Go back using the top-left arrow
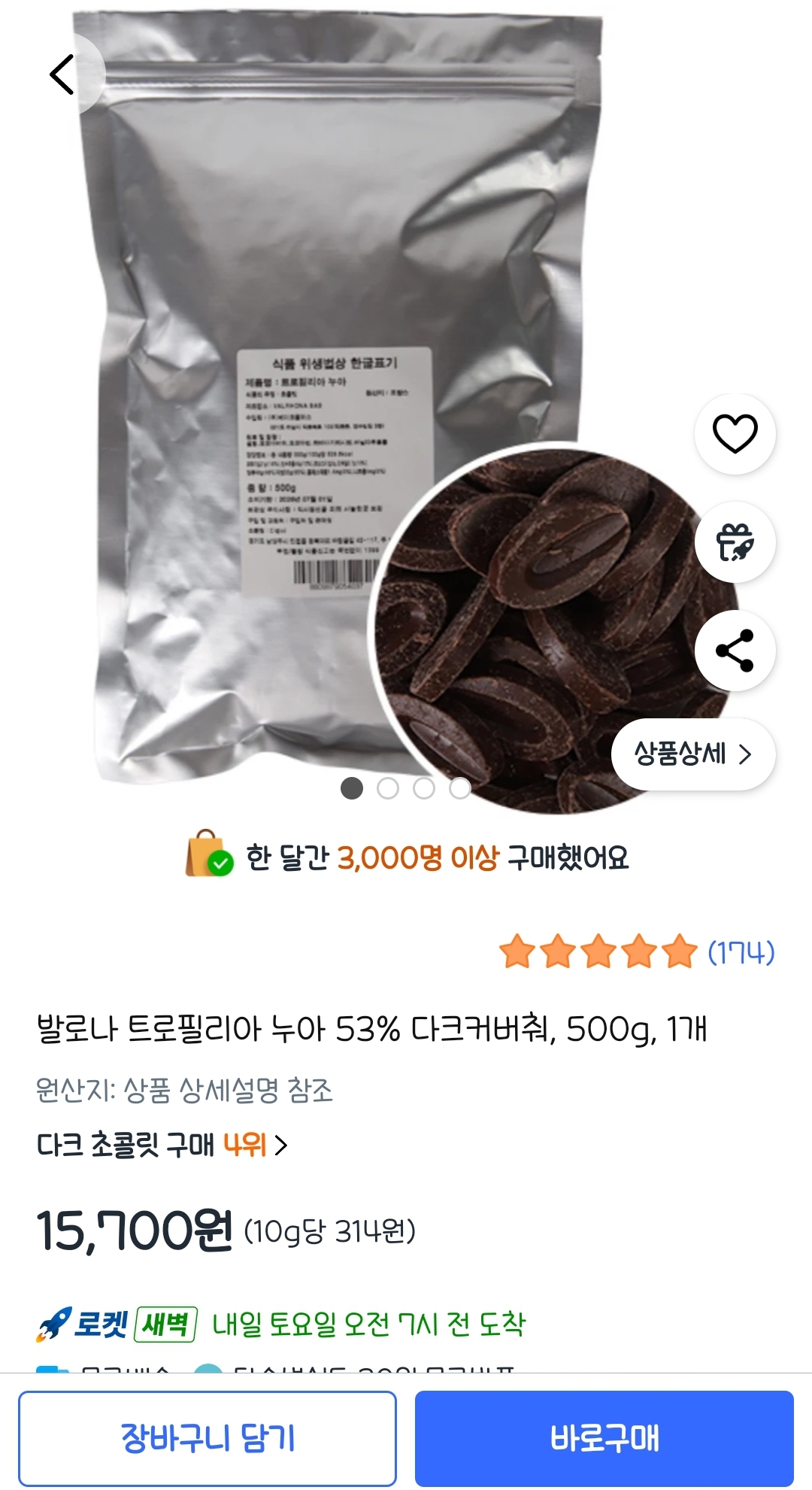 [62, 74]
